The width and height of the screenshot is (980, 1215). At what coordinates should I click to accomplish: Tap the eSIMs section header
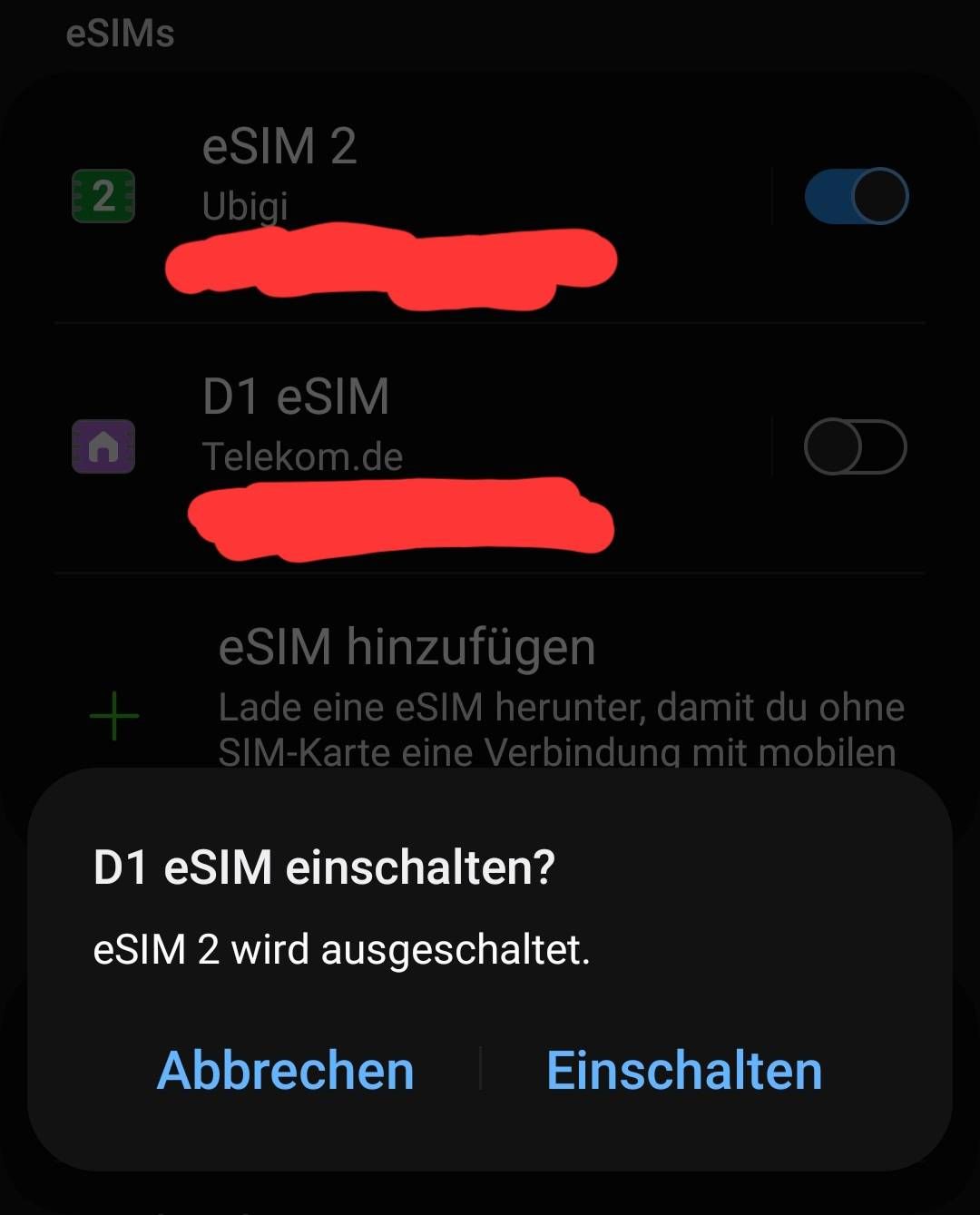pos(121,34)
